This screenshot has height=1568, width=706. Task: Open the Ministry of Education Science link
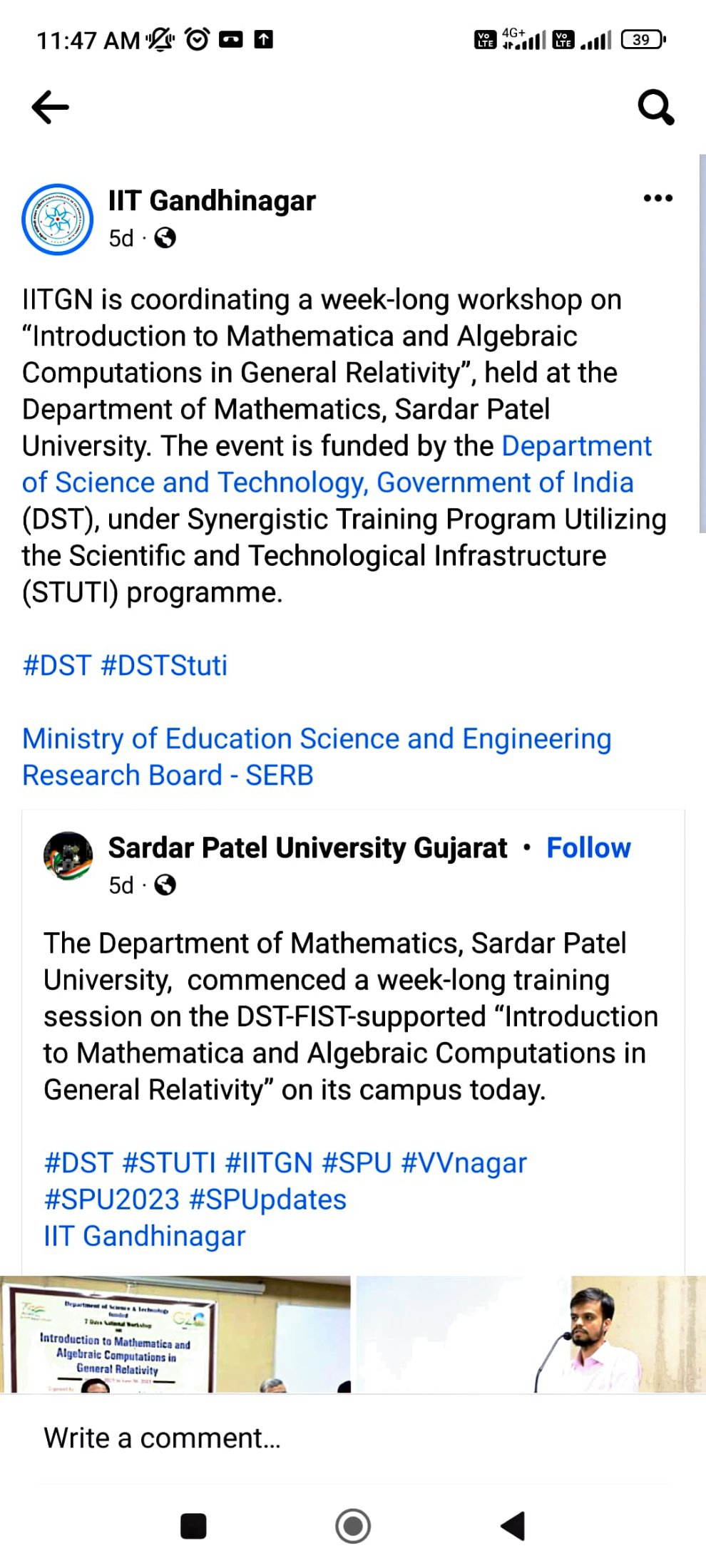[x=317, y=757]
